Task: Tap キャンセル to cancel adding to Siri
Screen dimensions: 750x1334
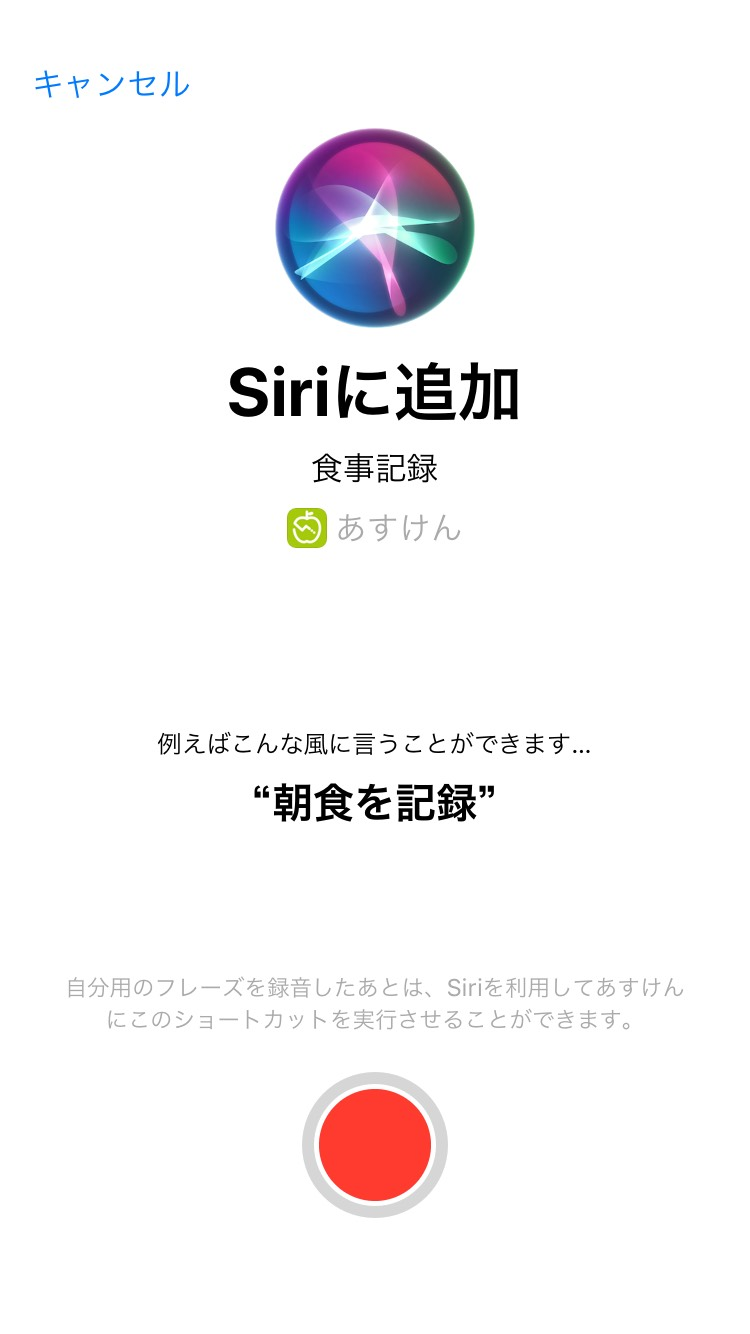Action: 111,84
